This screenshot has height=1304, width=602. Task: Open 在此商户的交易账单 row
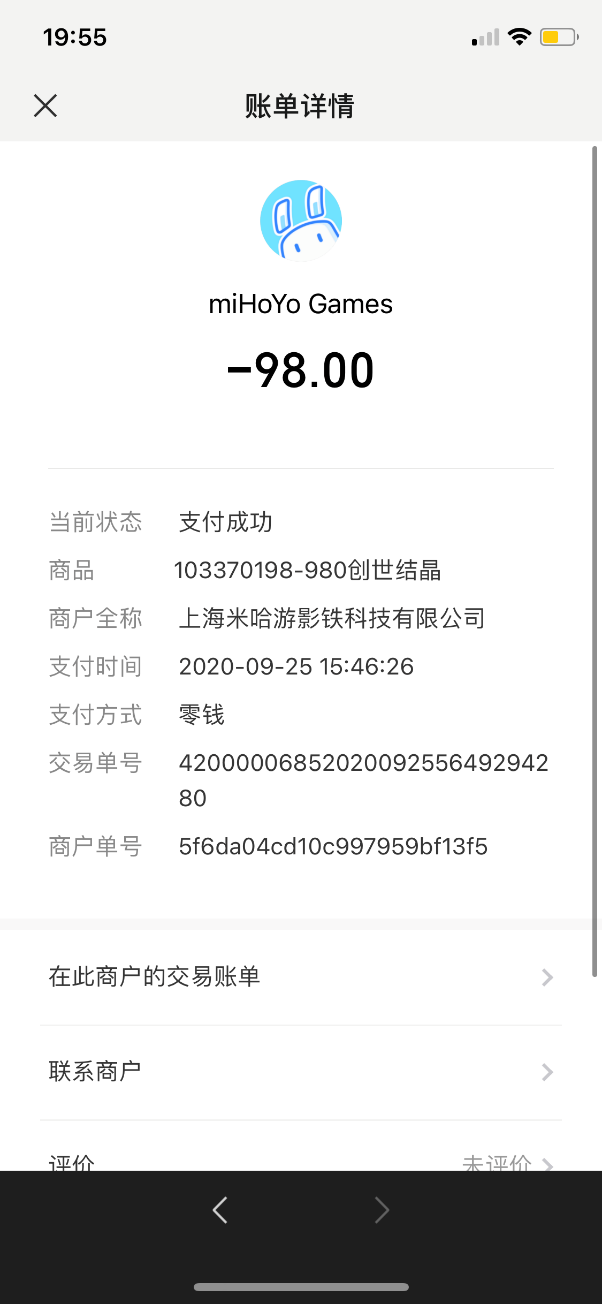pos(301,977)
